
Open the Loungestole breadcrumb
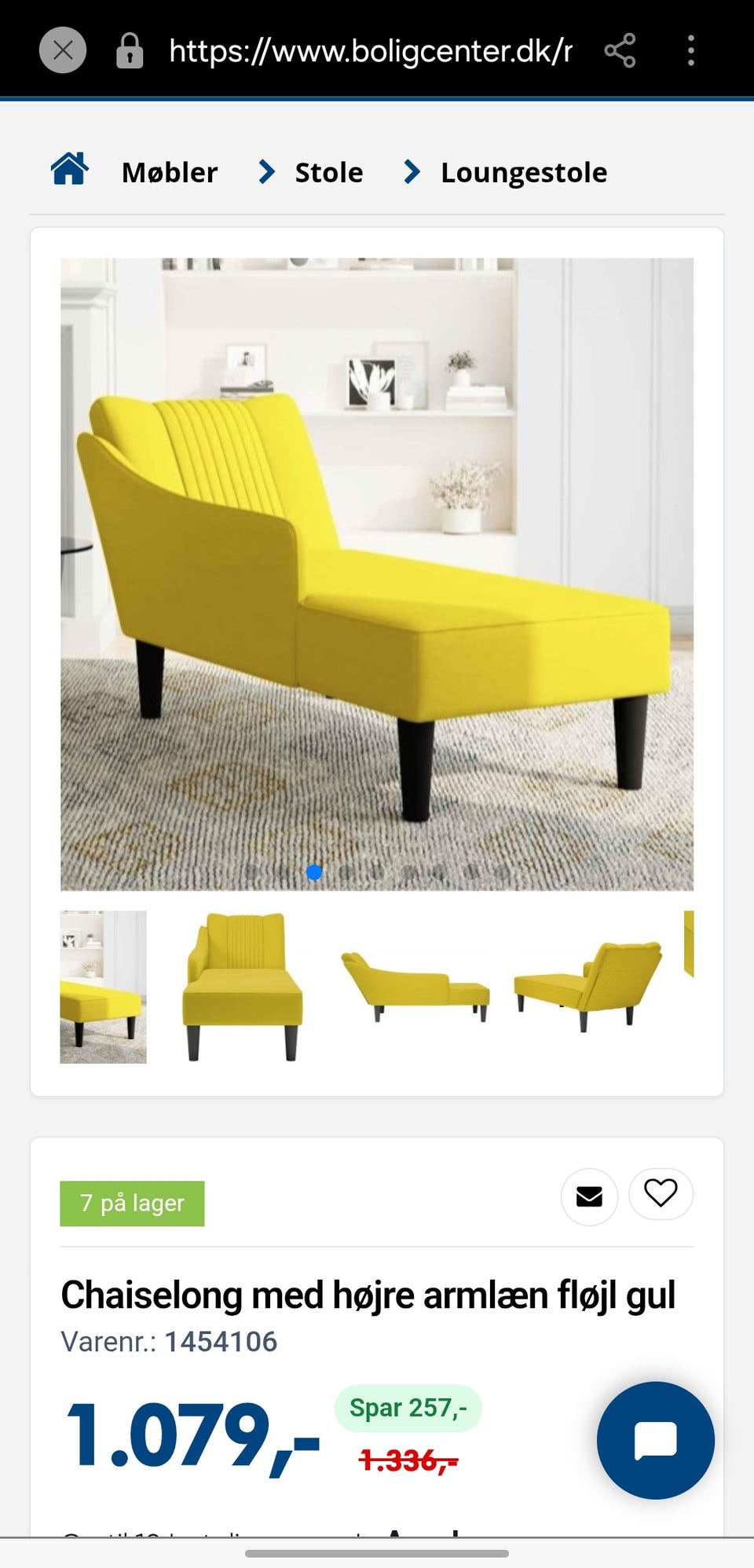[x=524, y=172]
